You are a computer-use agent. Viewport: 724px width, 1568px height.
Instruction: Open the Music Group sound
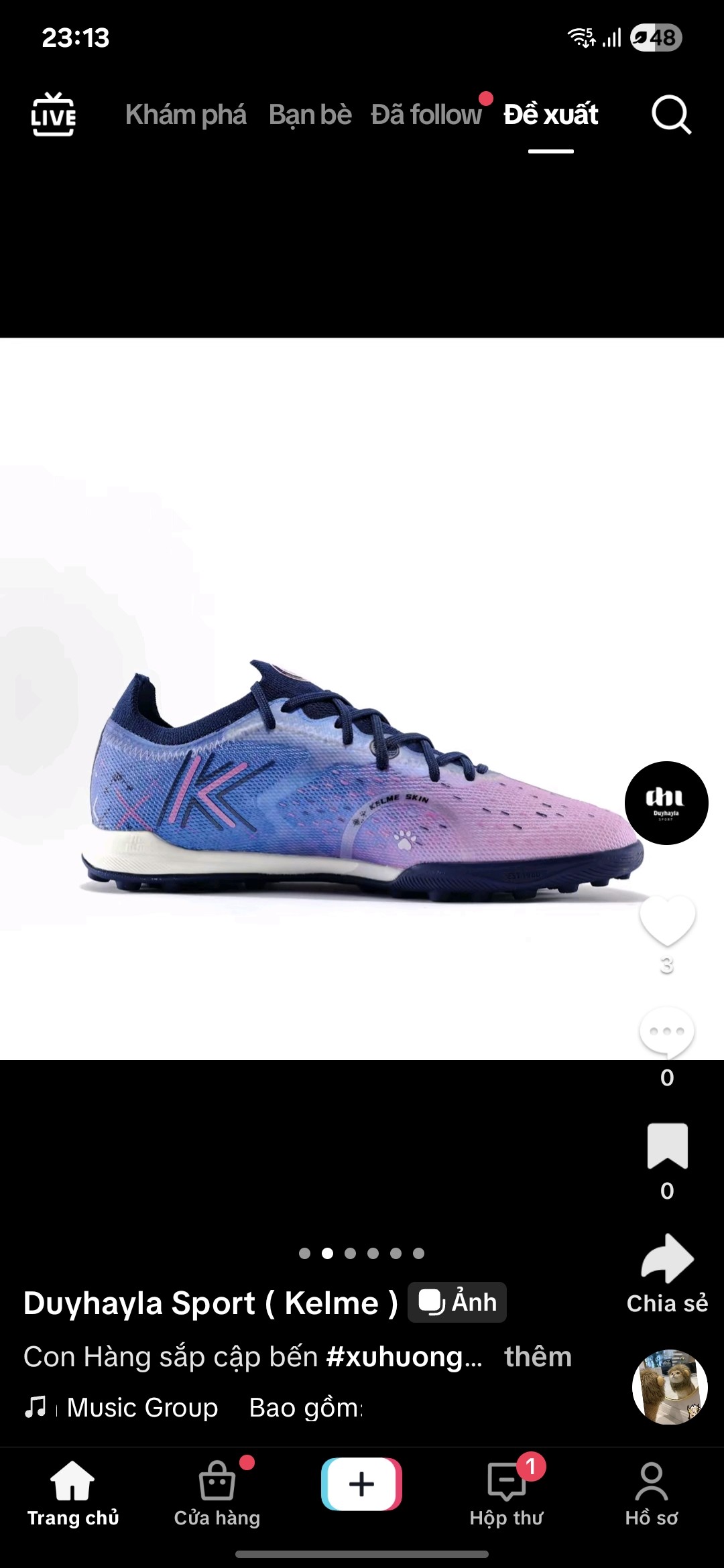click(141, 1407)
